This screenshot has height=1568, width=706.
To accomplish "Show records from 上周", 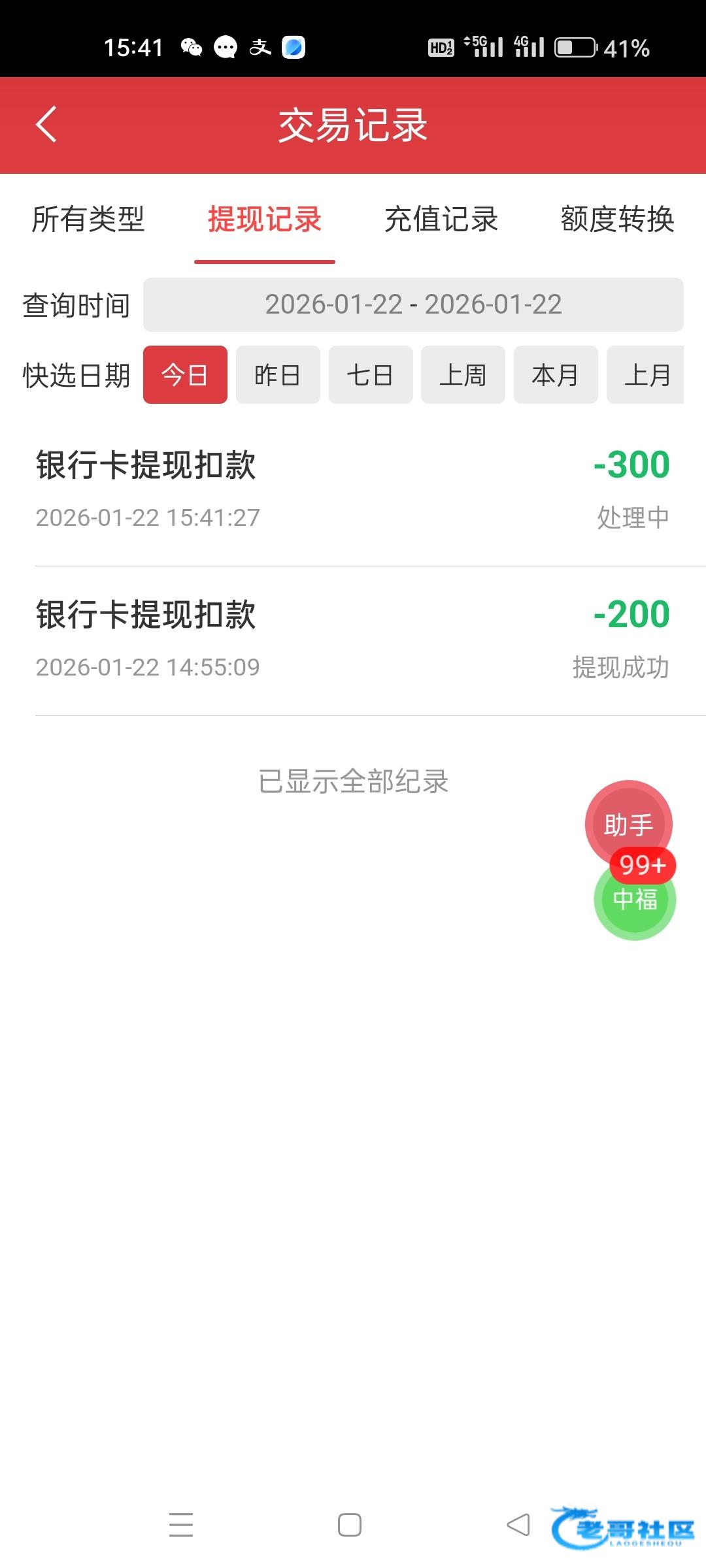I will (463, 375).
